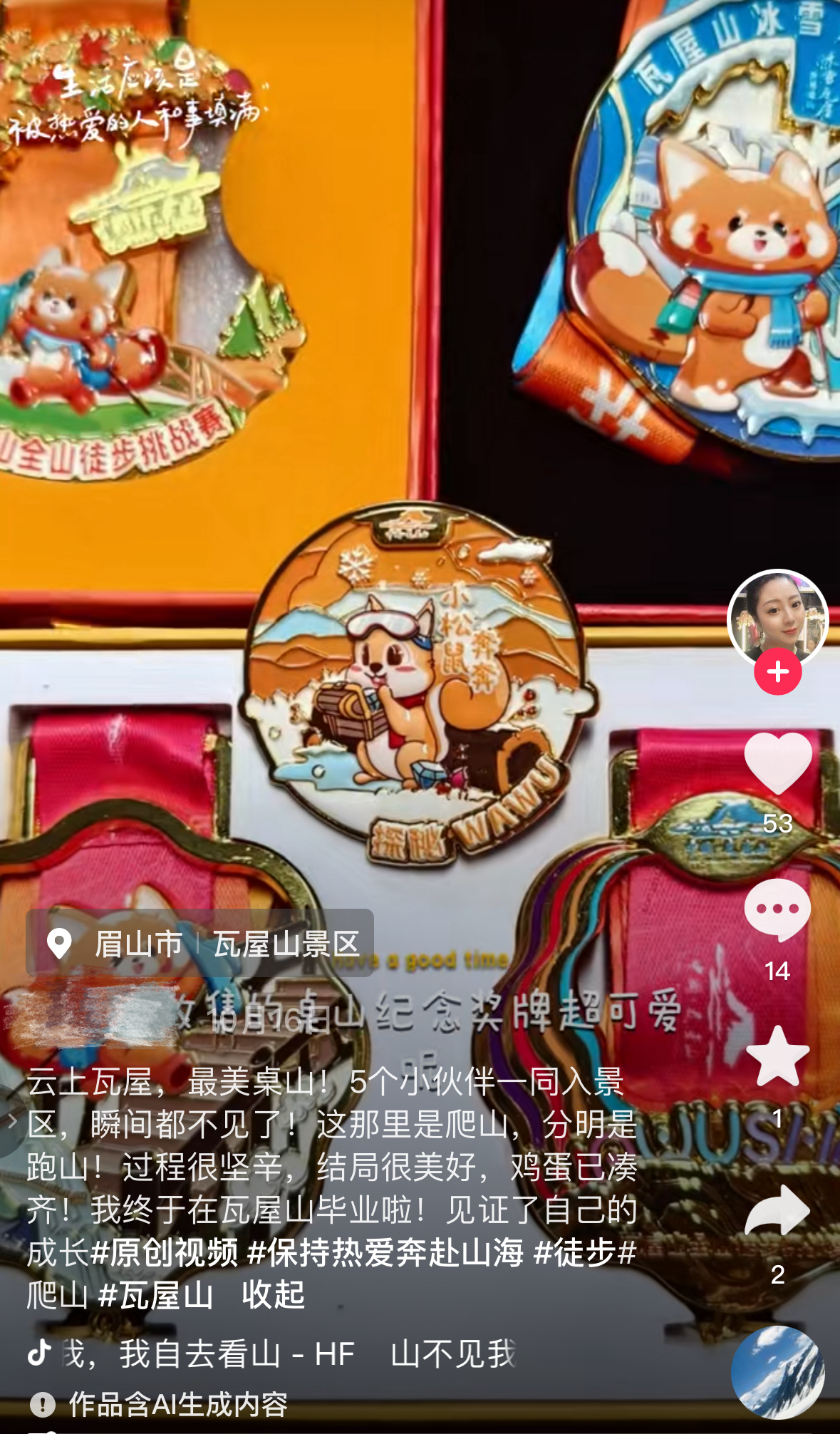Open the spinning music disc
840x1434 pixels.
[777, 1371]
